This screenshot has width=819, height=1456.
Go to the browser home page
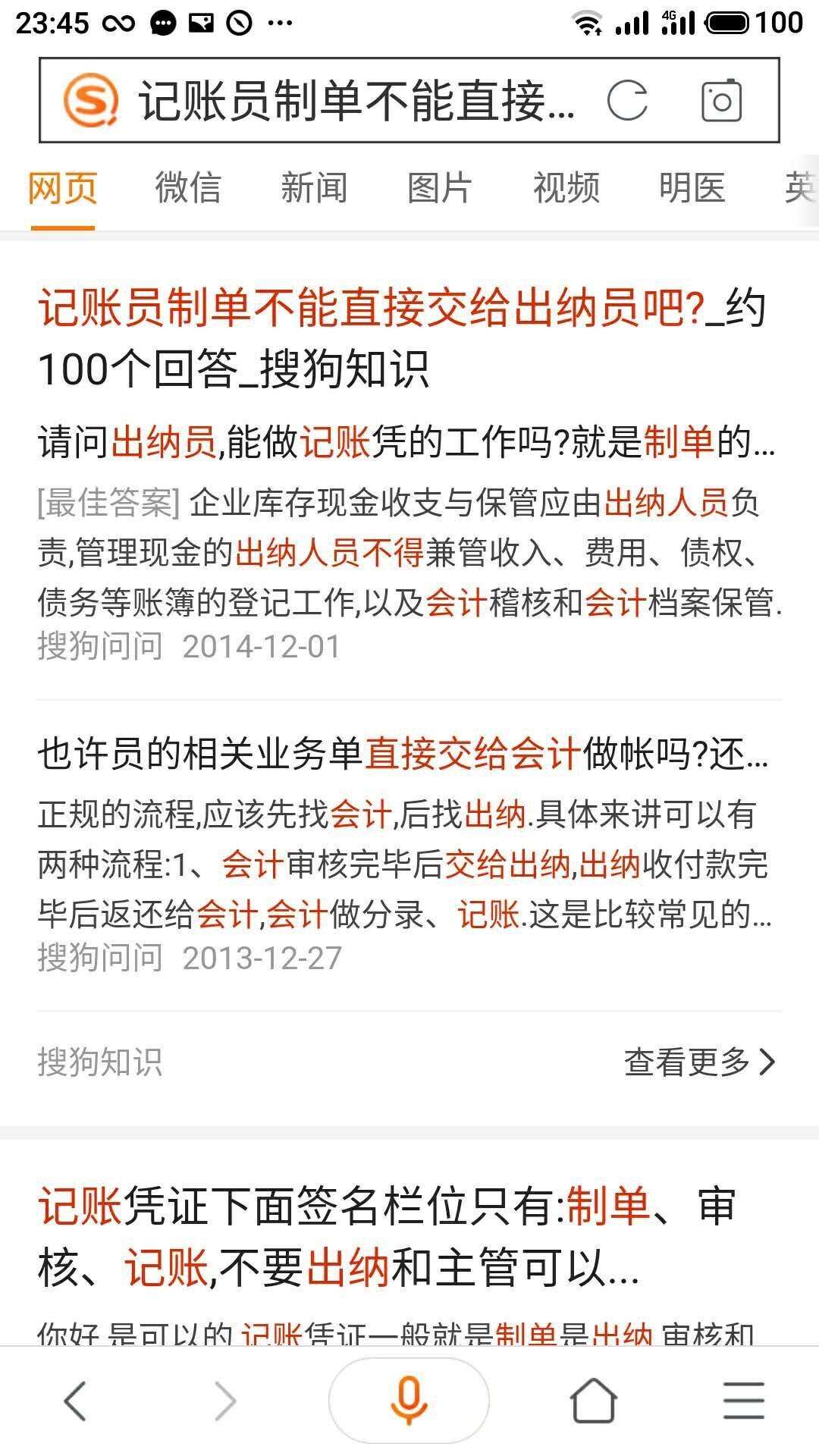point(593,1400)
